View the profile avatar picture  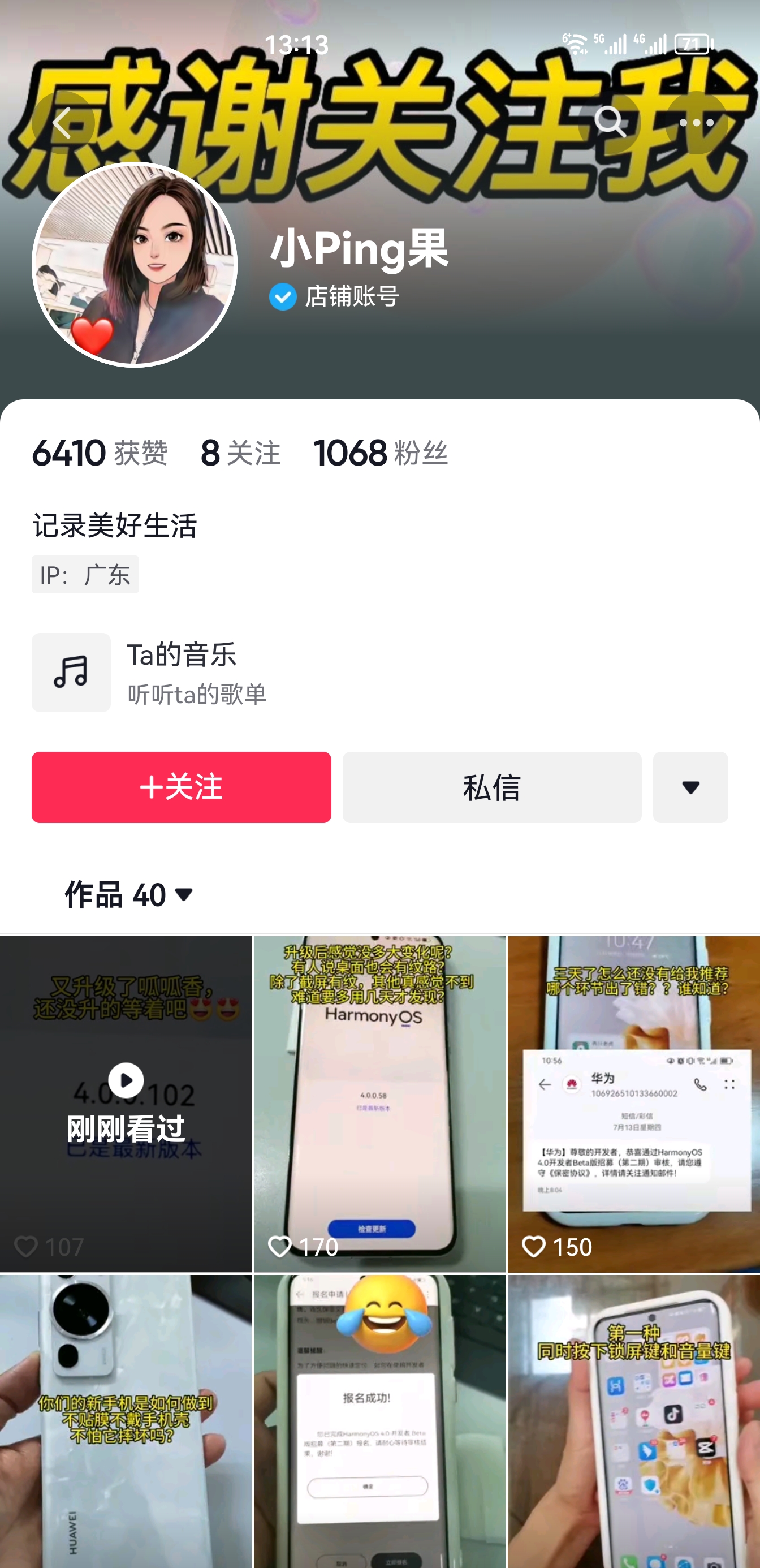135,265
